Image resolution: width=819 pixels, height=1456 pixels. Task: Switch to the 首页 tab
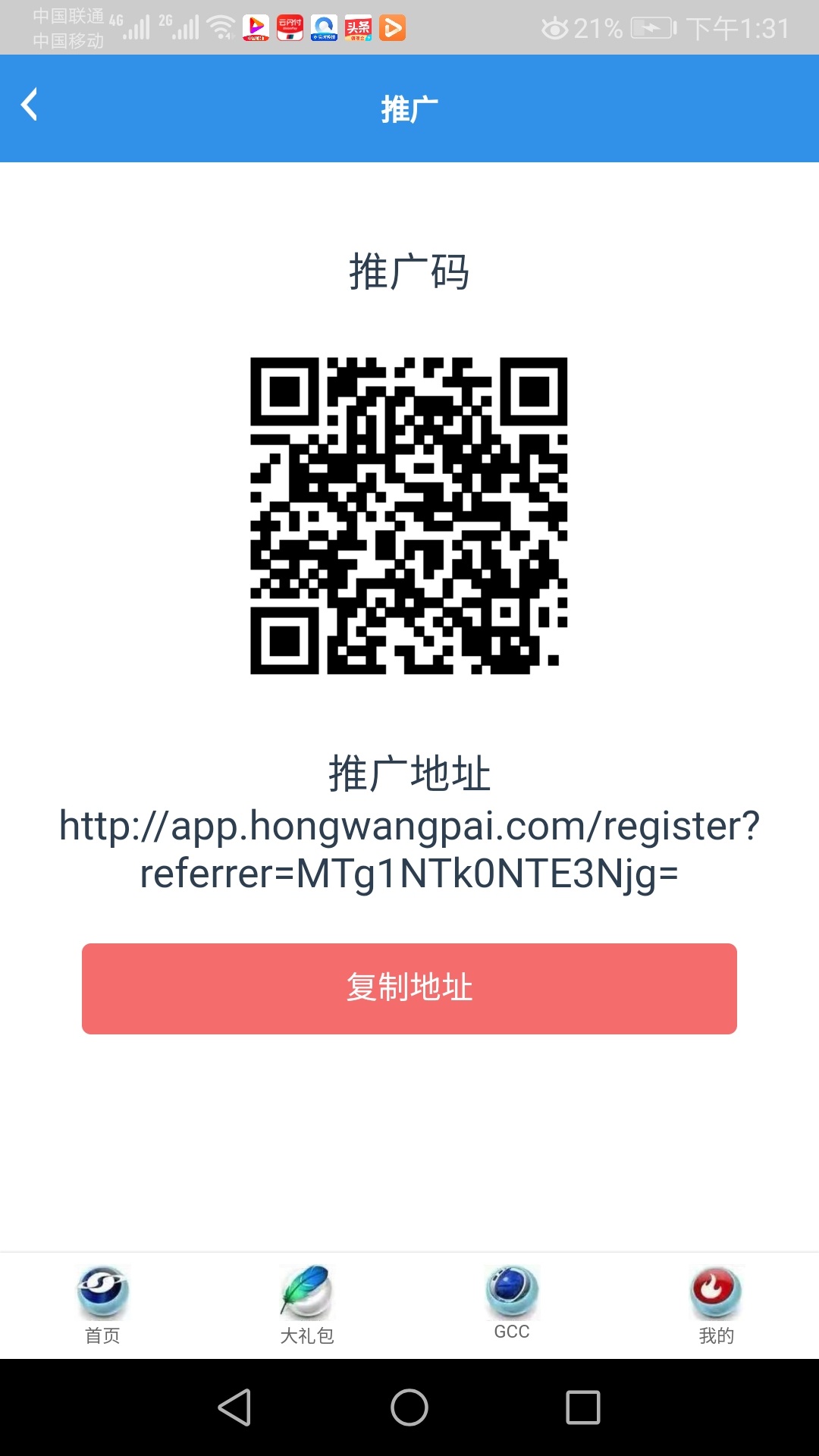pyautogui.click(x=102, y=1304)
